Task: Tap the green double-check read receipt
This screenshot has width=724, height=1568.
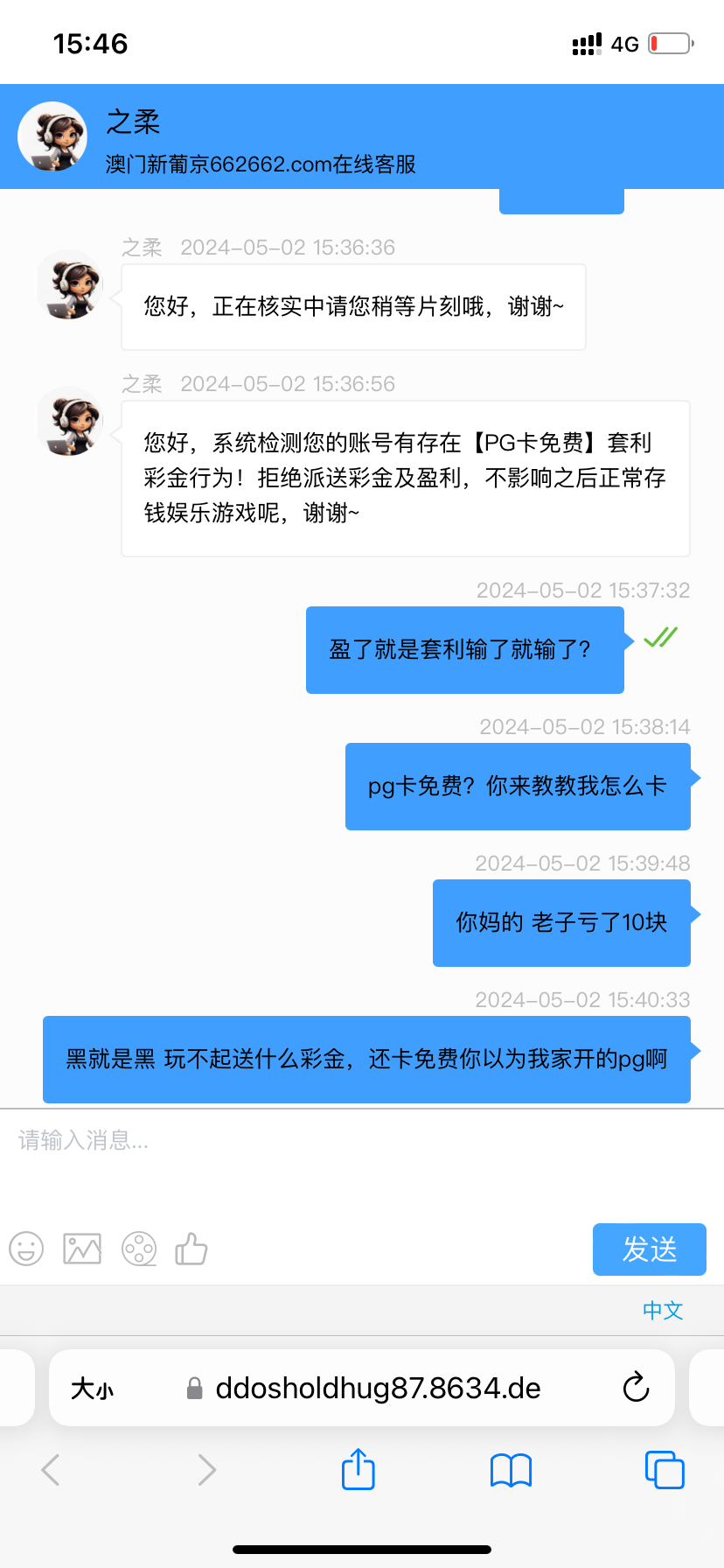Action: tap(659, 638)
